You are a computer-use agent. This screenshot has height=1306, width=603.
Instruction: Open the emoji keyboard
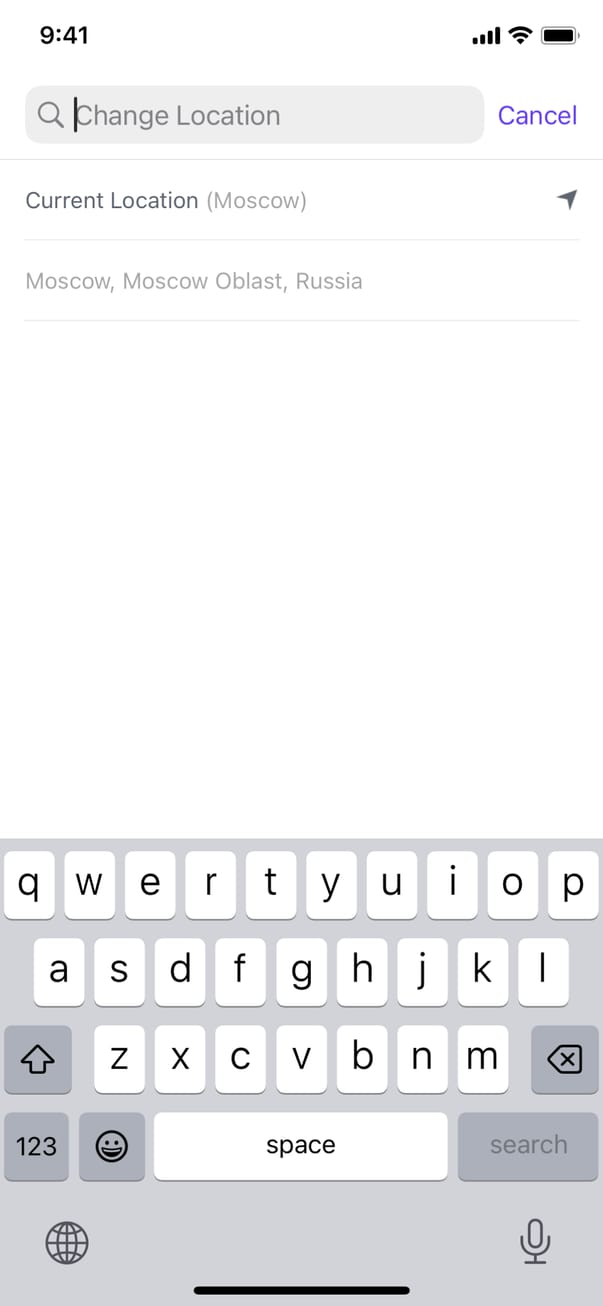click(x=111, y=1146)
